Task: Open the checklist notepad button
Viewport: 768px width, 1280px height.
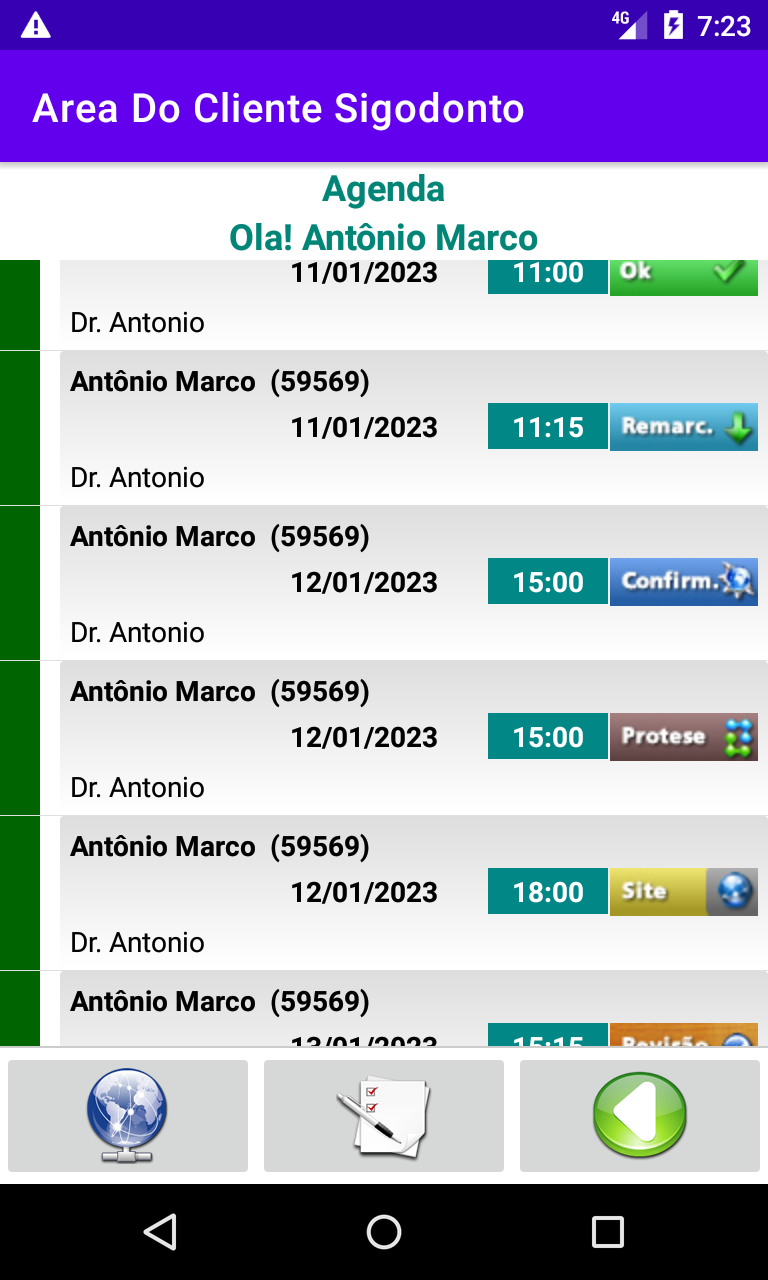Action: click(x=384, y=1115)
